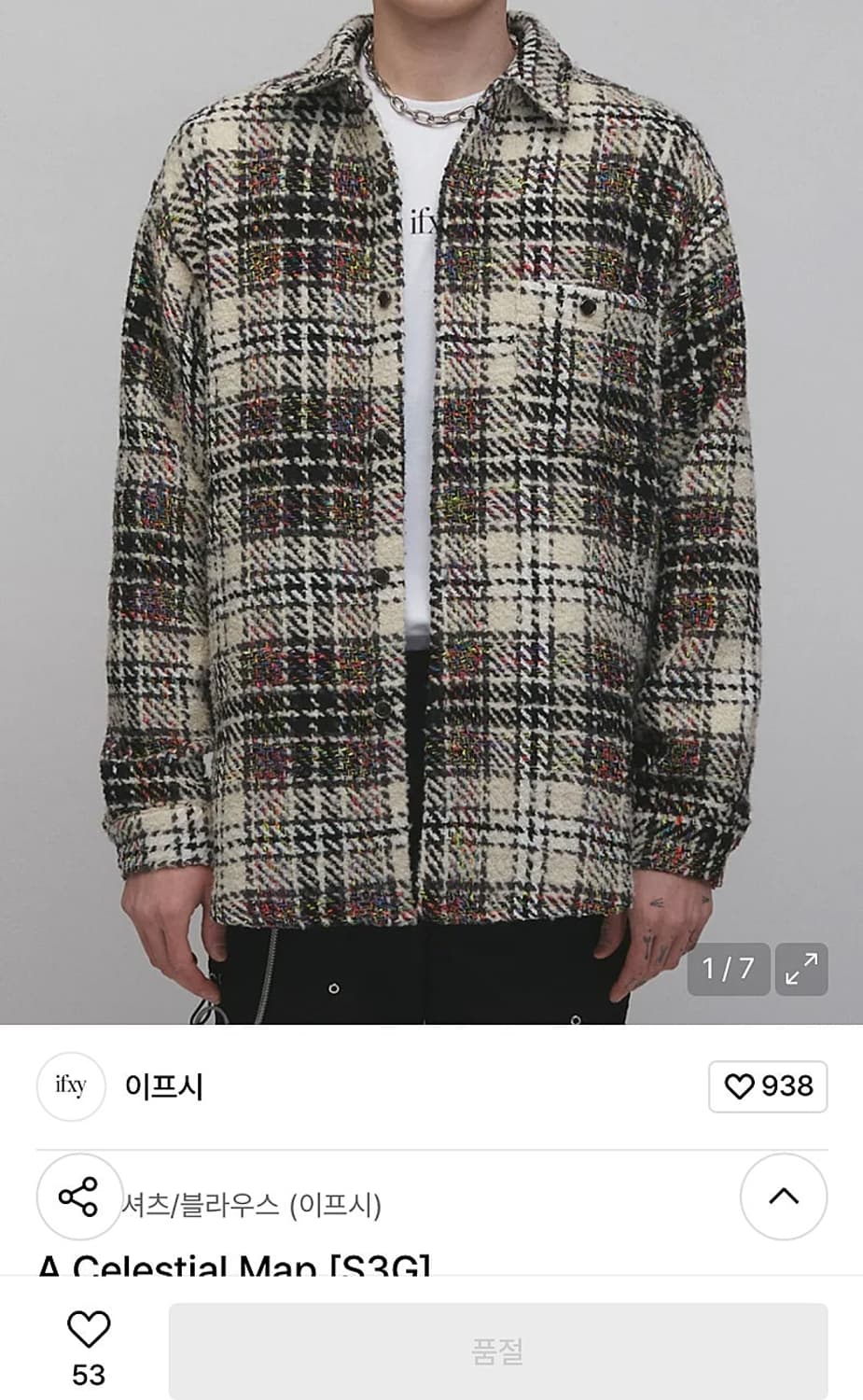
Task: Tap the share network icon in the circle
Action: [80, 1197]
